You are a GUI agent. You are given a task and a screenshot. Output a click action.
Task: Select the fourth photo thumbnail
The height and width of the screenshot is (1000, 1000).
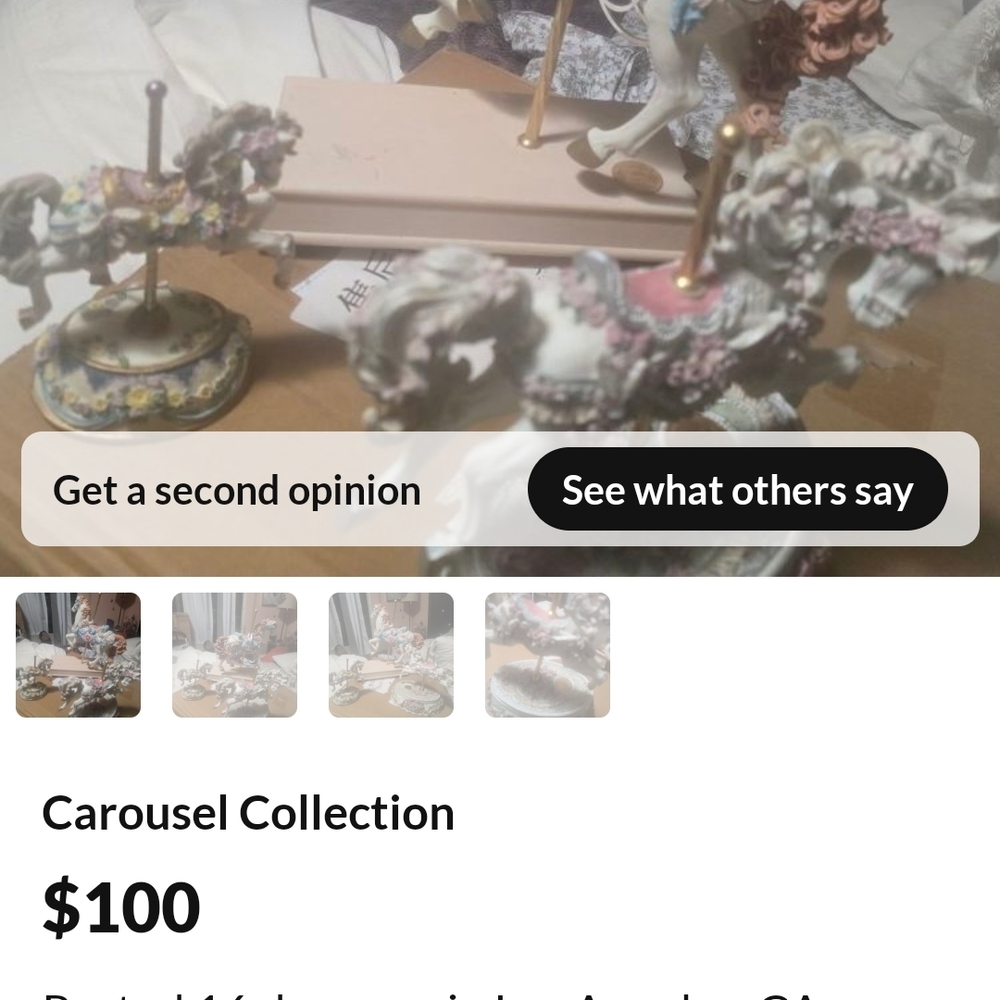547,655
